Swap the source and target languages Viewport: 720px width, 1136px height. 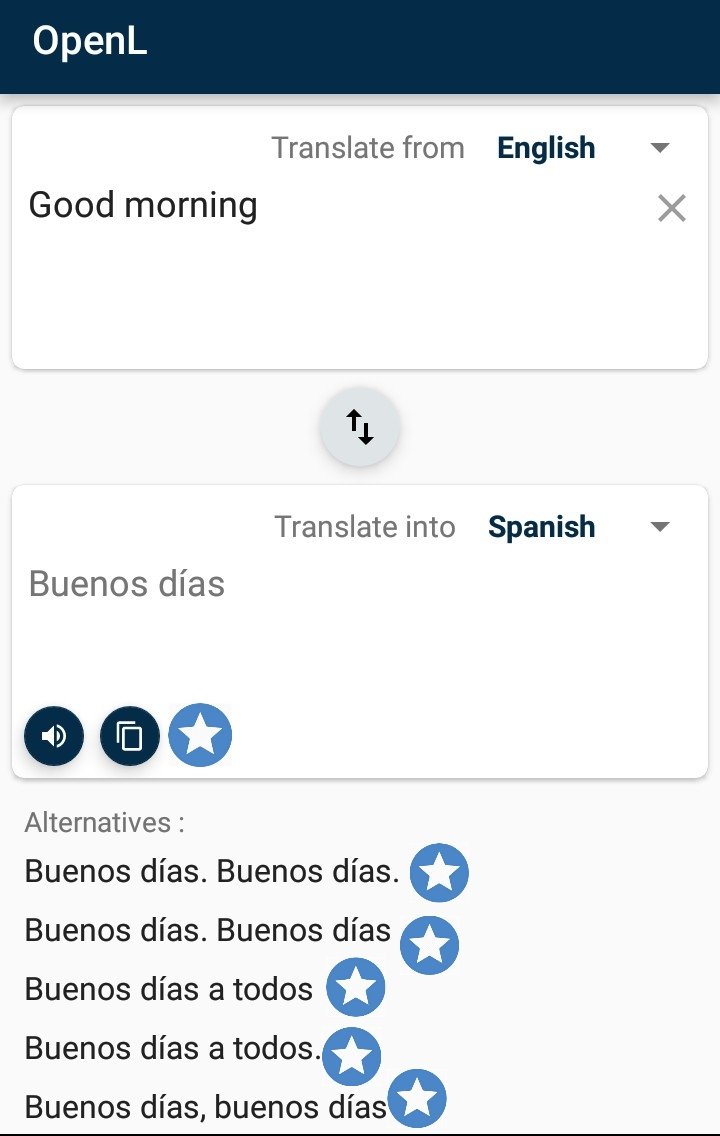coord(360,428)
